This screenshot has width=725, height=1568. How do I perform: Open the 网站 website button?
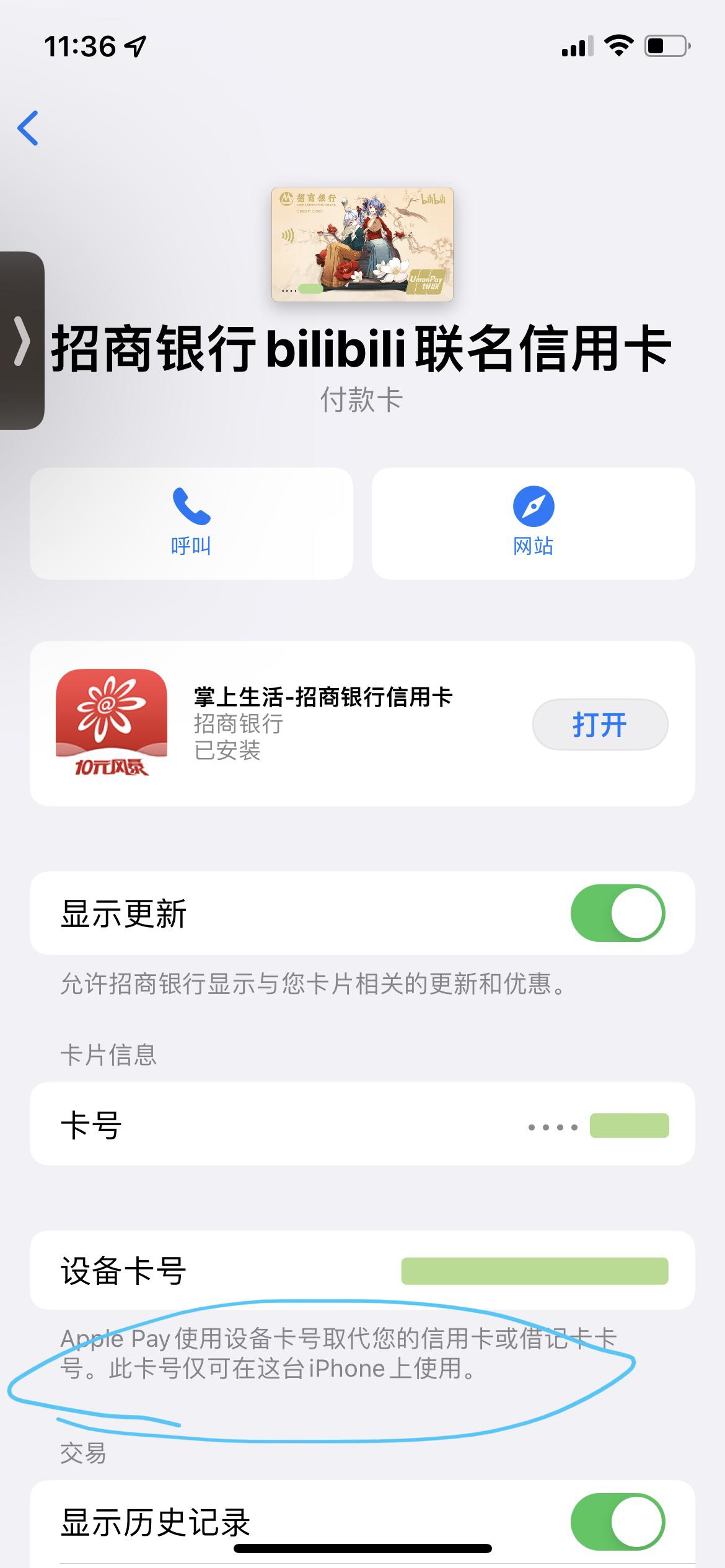click(533, 523)
